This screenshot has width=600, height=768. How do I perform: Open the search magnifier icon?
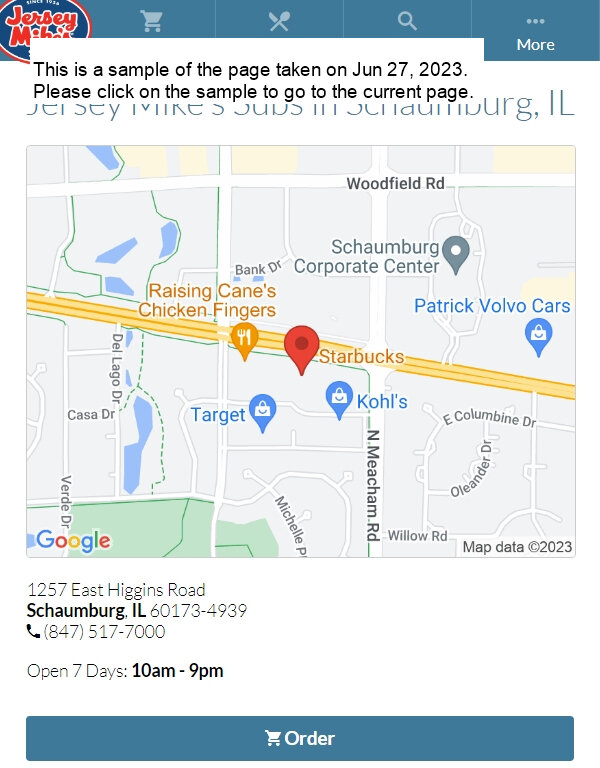coord(407,21)
